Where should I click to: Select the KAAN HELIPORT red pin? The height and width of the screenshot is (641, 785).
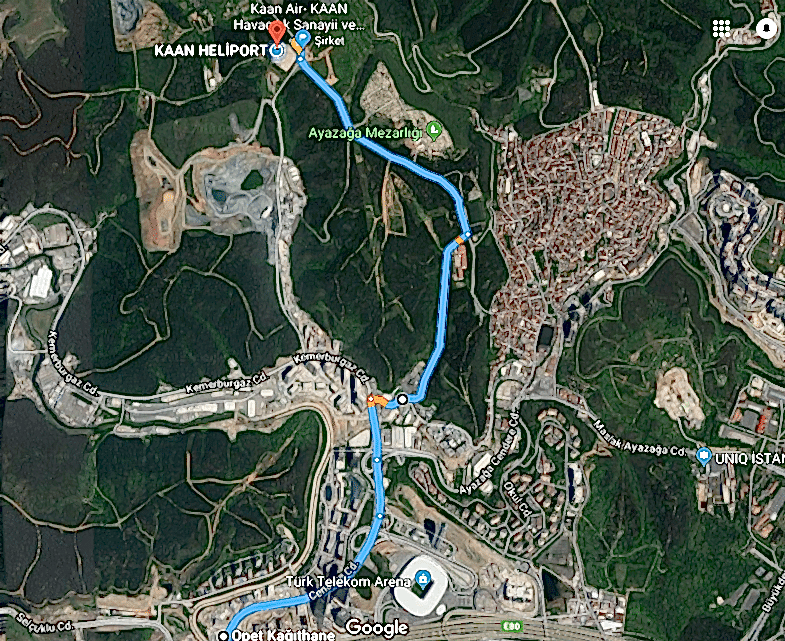coord(277,31)
